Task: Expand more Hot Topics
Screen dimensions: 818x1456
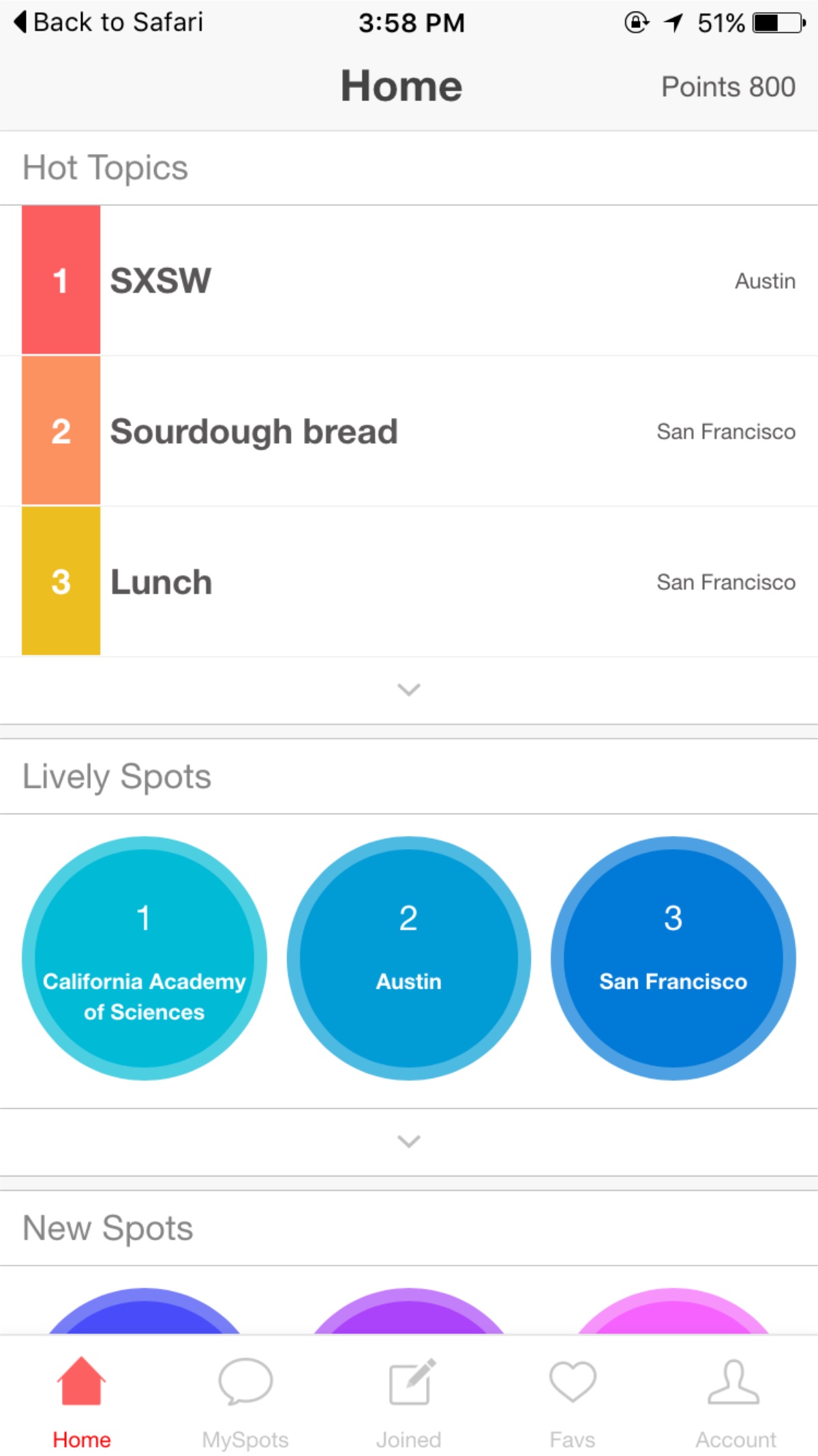Action: click(x=409, y=689)
